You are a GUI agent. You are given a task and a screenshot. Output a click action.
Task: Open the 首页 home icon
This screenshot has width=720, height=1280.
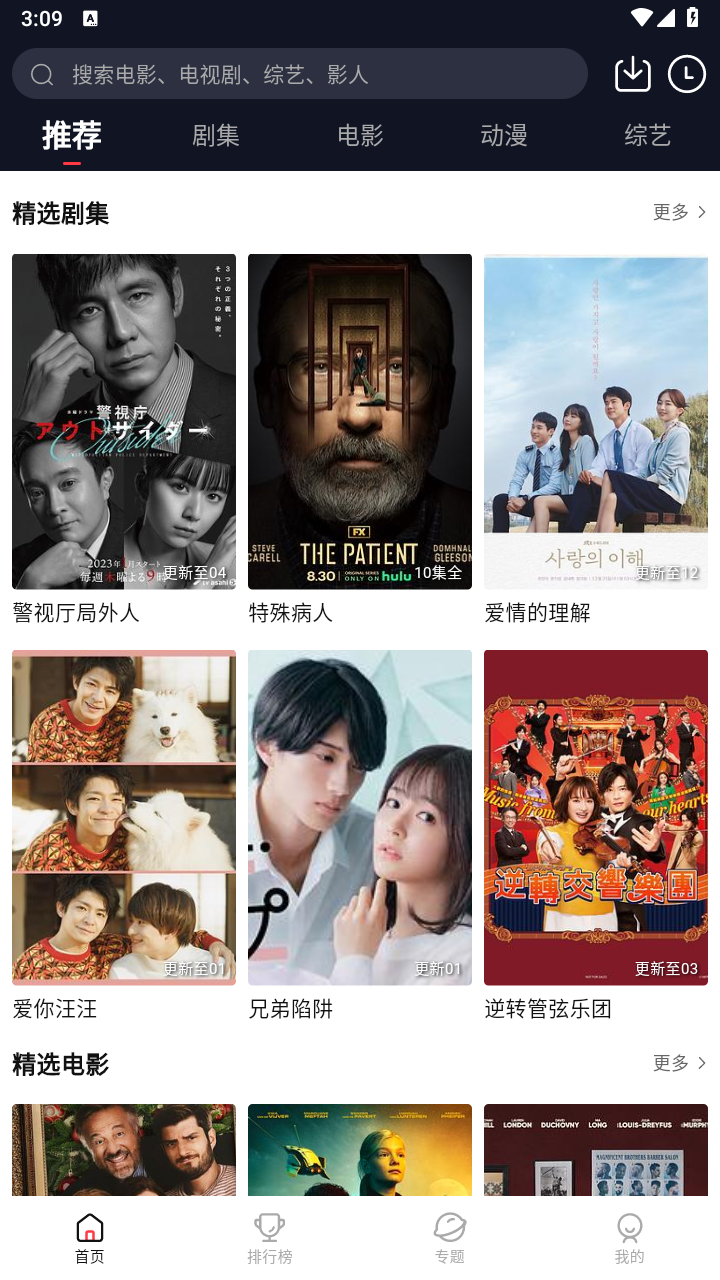[89, 1227]
